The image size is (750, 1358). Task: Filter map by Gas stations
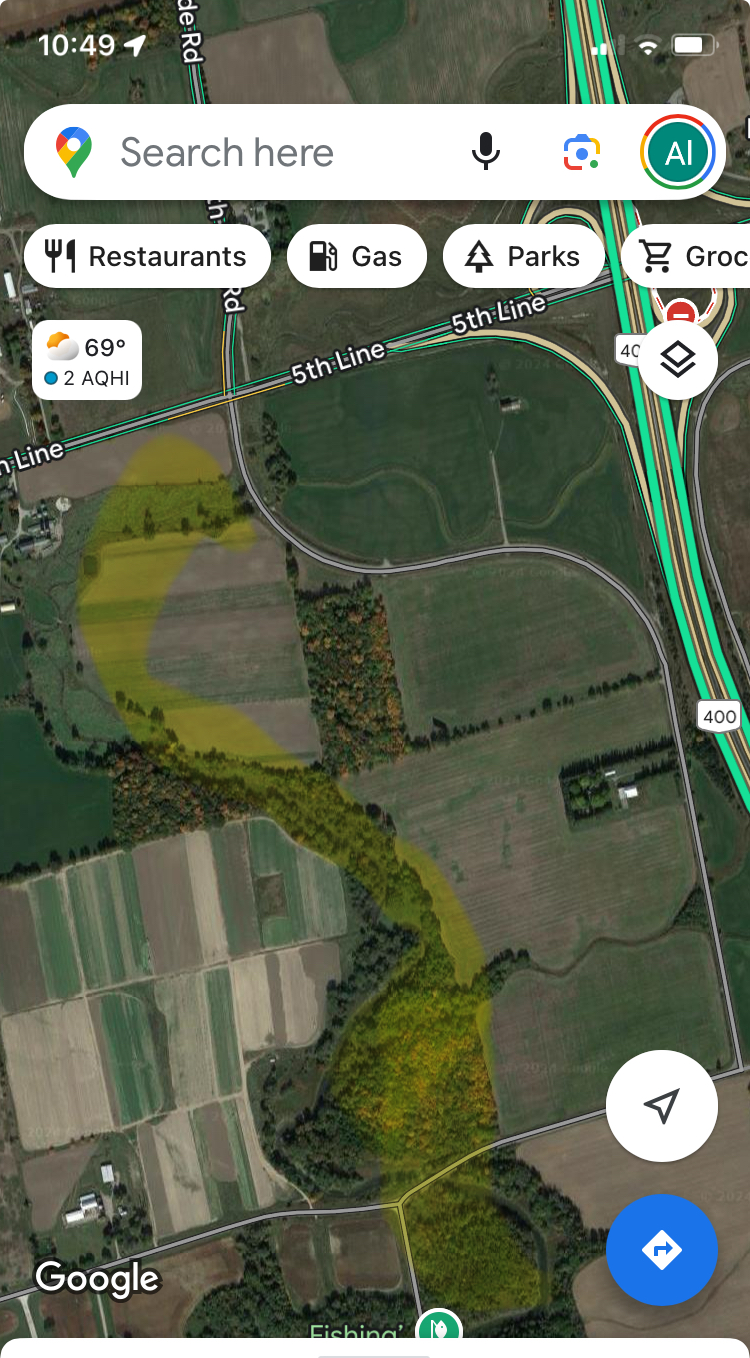point(357,257)
